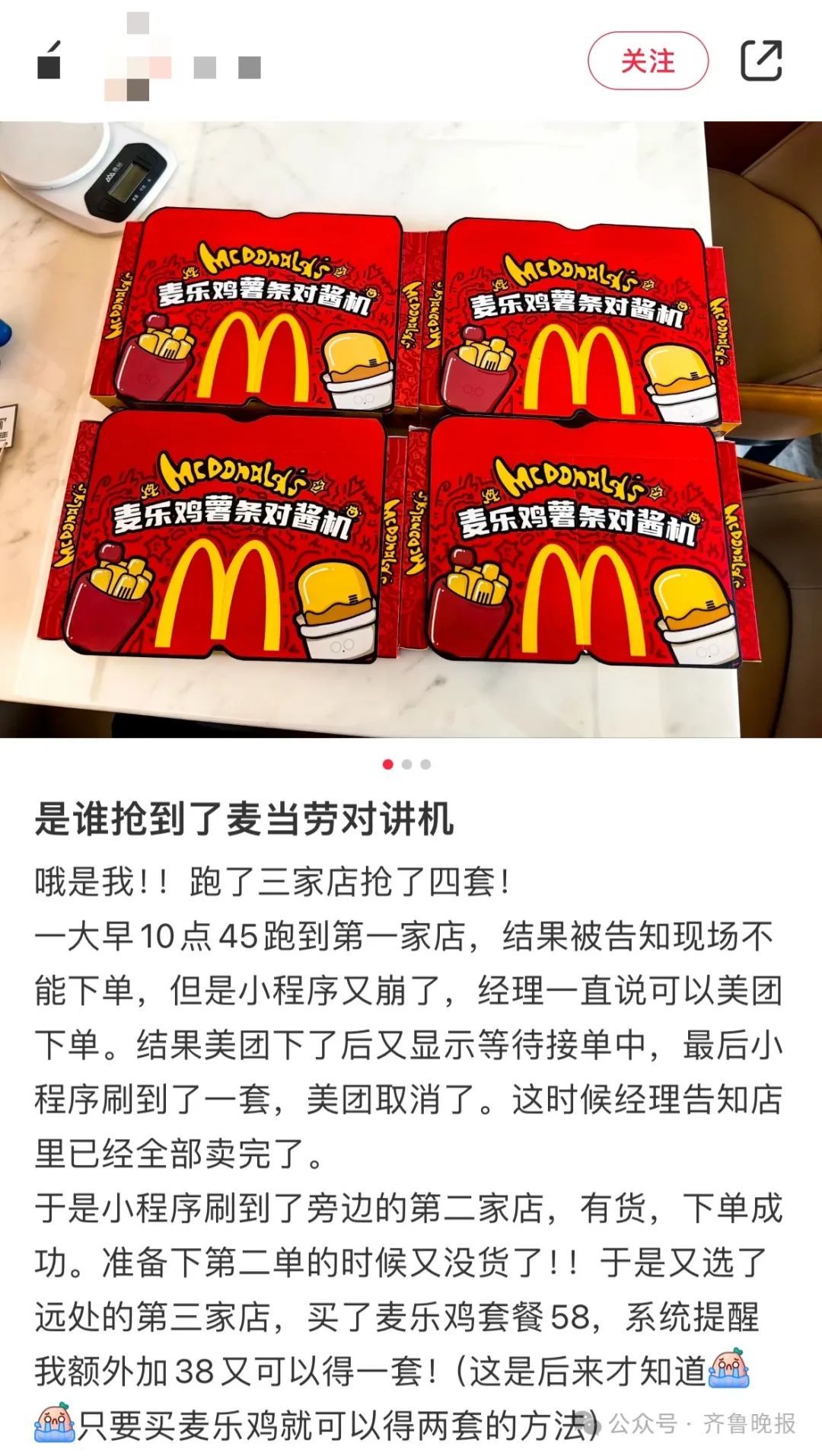Share this post via the share icon
The height and width of the screenshot is (1456, 822).
pos(761,61)
